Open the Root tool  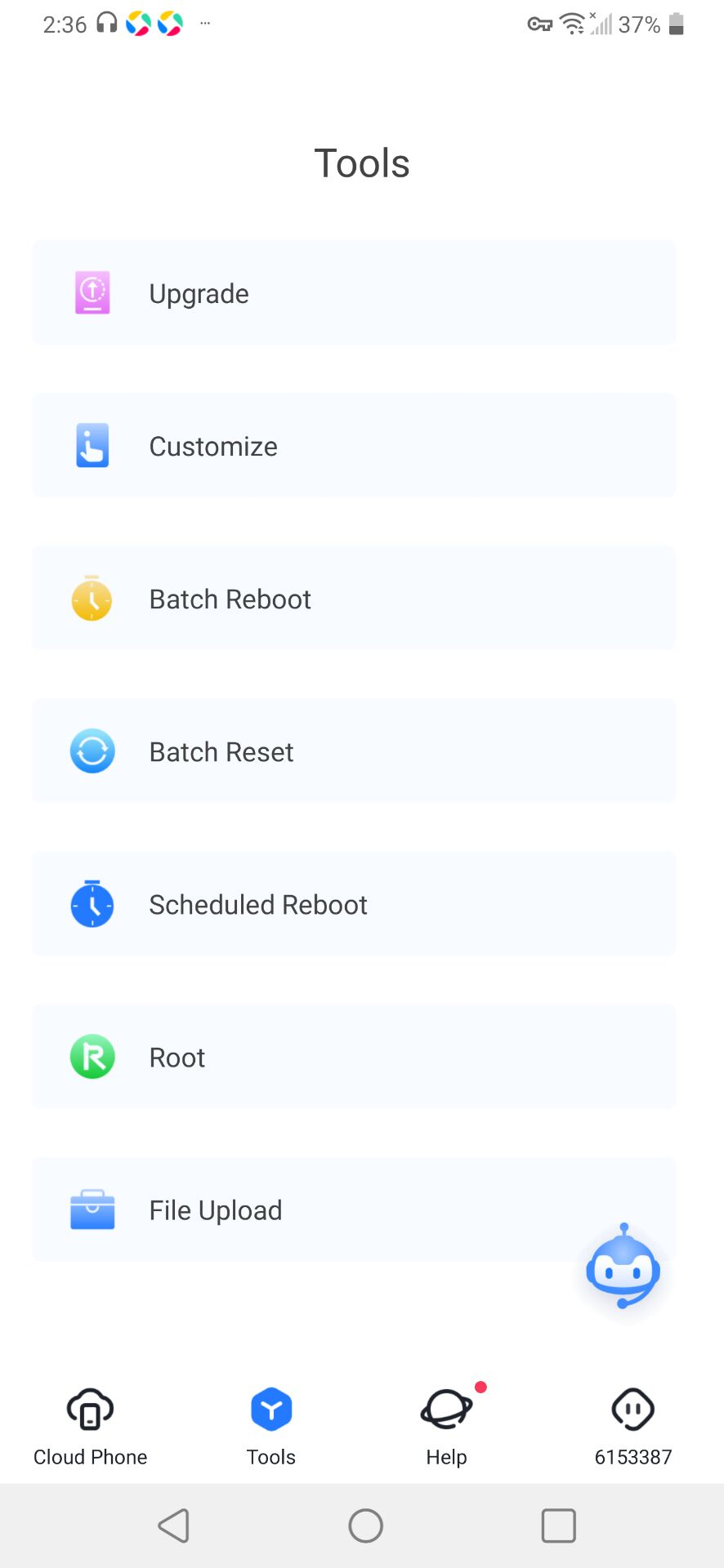354,1056
